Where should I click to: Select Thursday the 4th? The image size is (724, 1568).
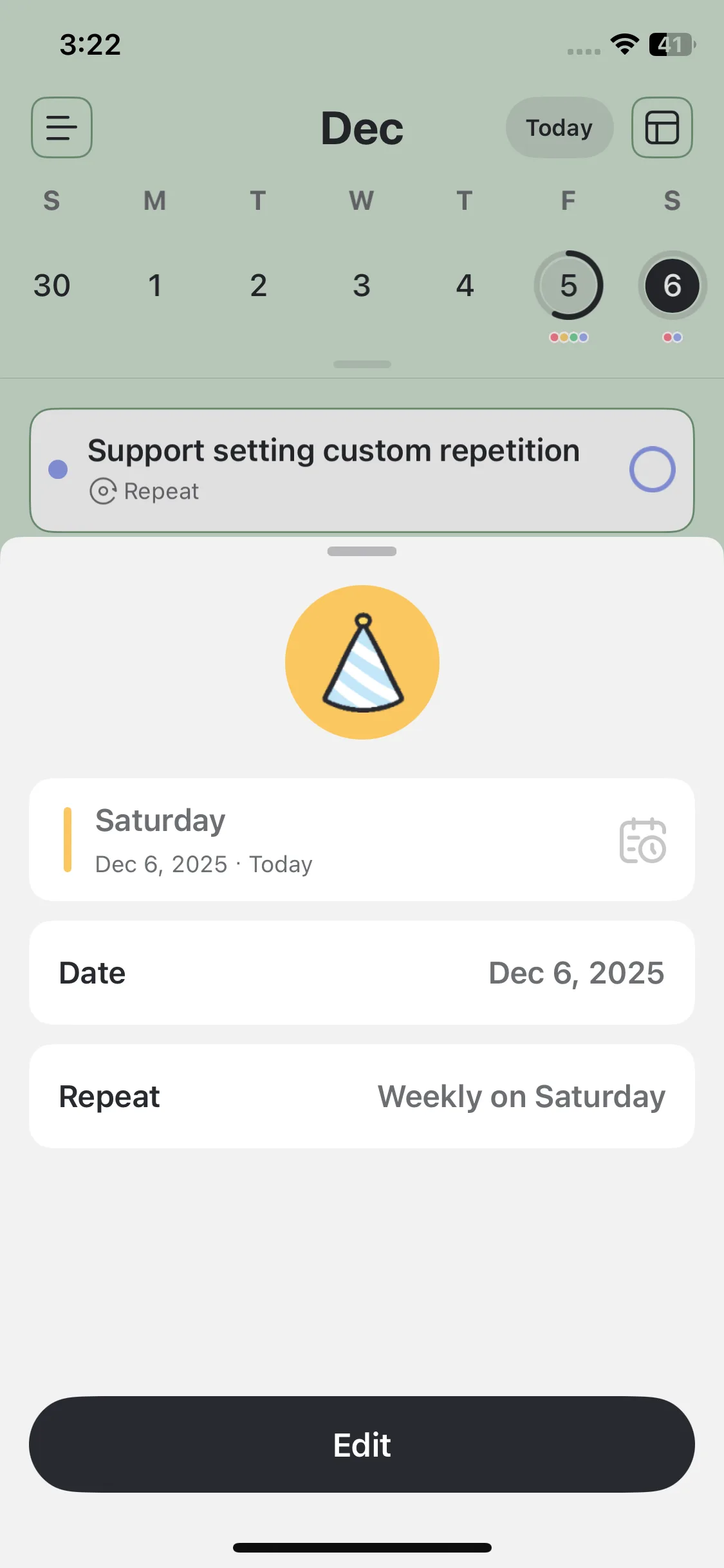pos(465,285)
